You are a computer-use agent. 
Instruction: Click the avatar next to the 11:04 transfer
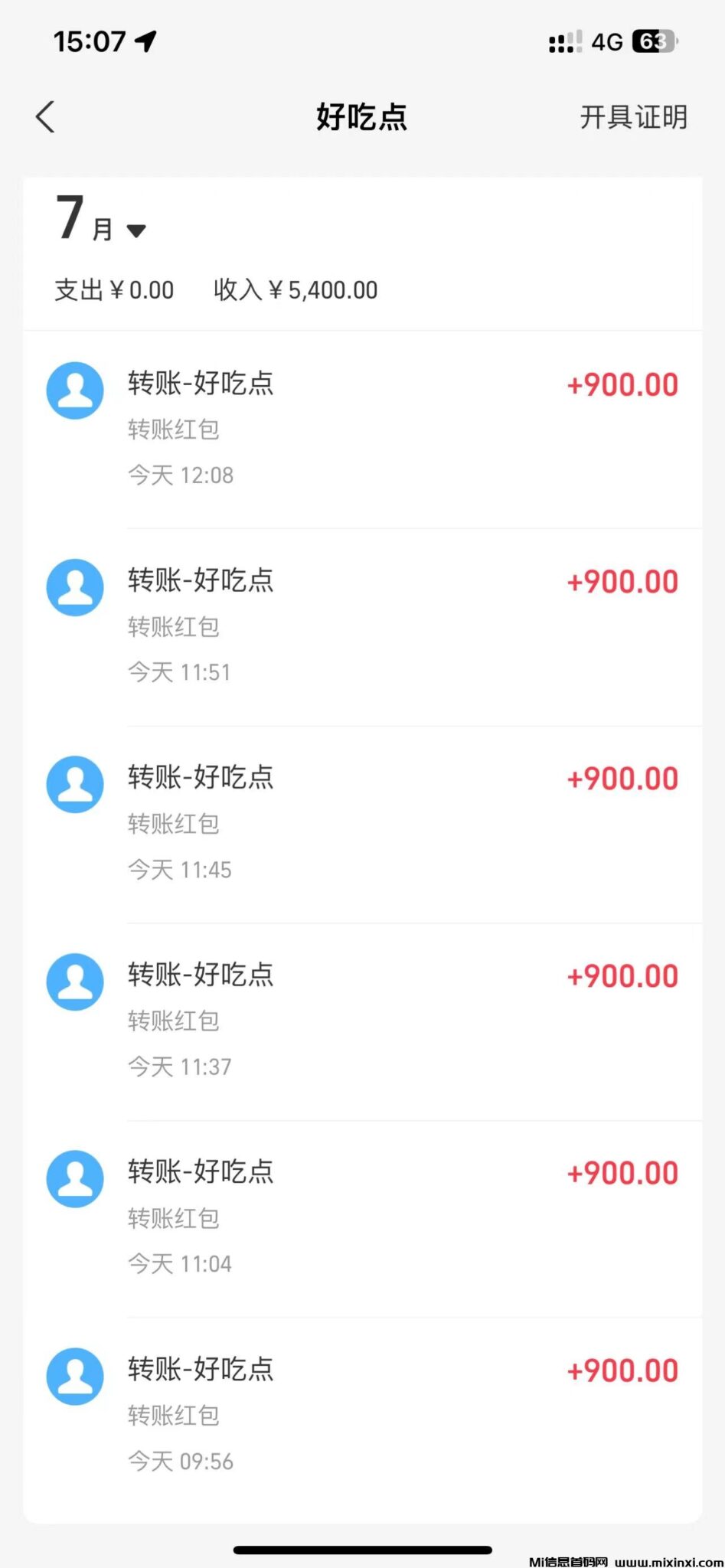(x=74, y=1179)
